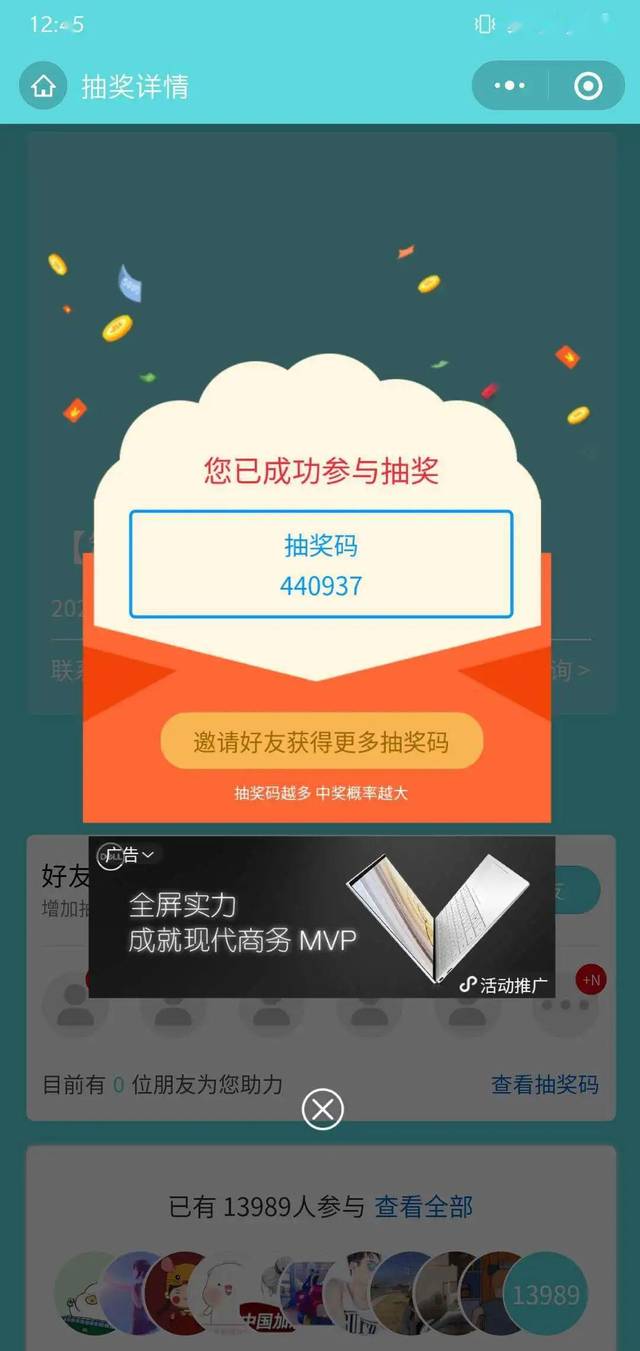Close the mini program with the circle button

[x=588, y=86]
